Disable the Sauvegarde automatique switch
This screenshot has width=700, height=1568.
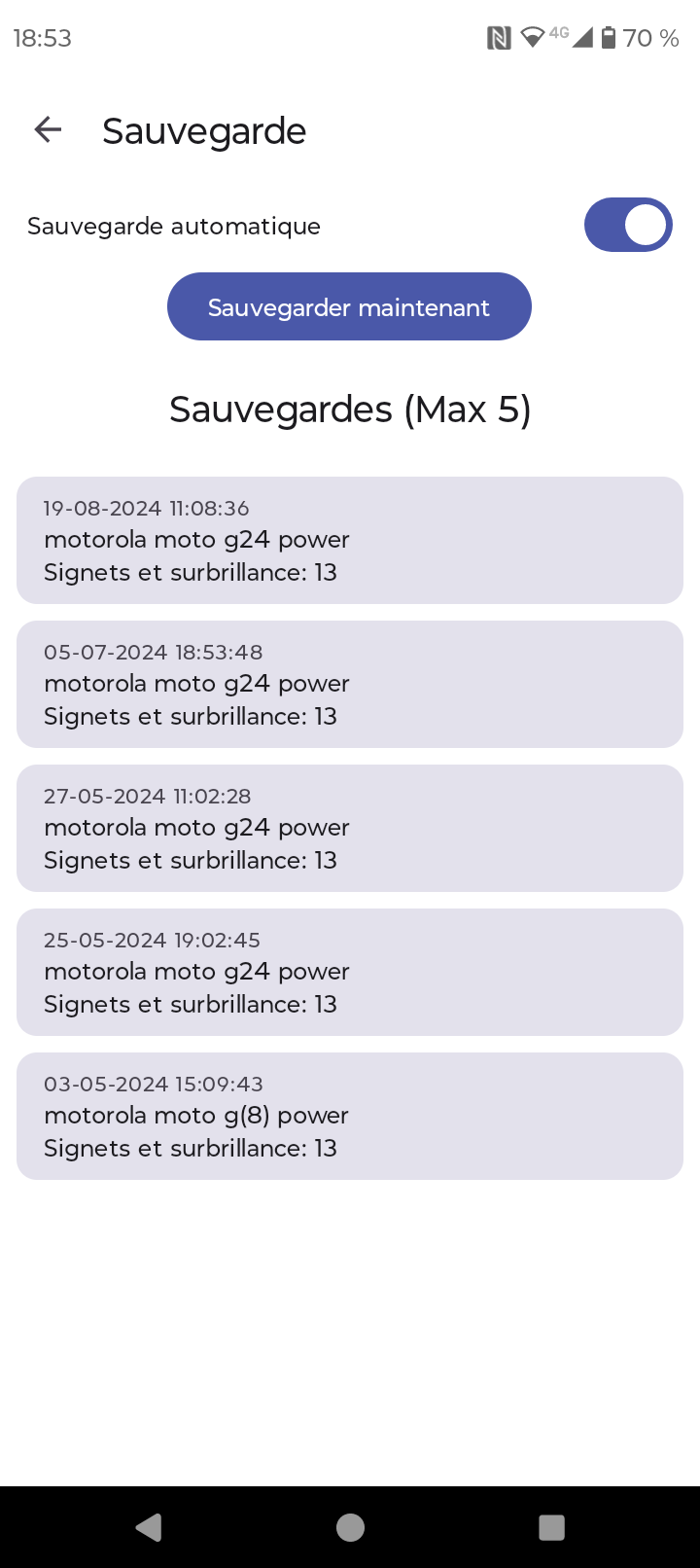tap(627, 225)
